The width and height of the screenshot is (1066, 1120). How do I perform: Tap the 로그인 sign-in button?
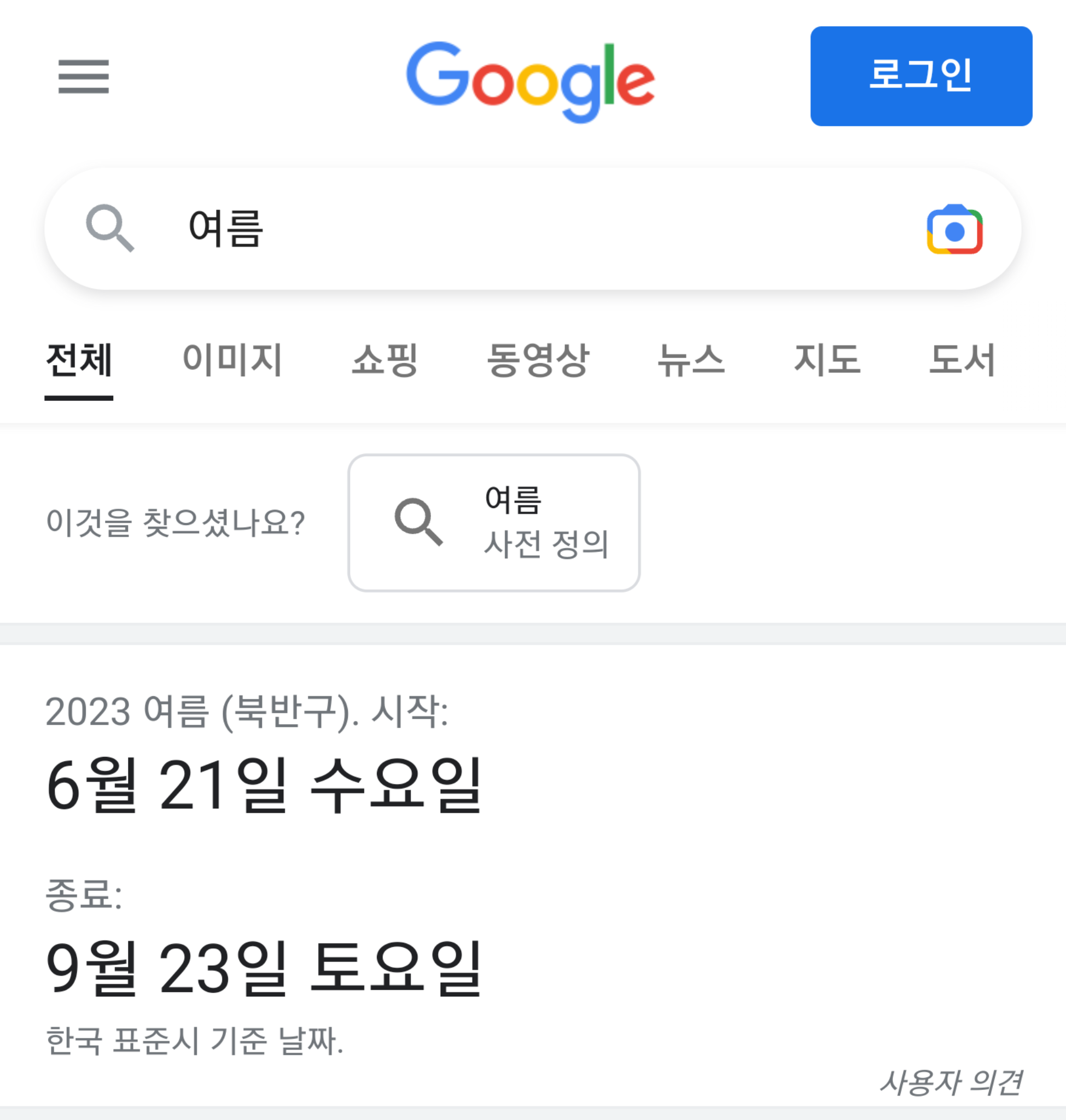(921, 76)
